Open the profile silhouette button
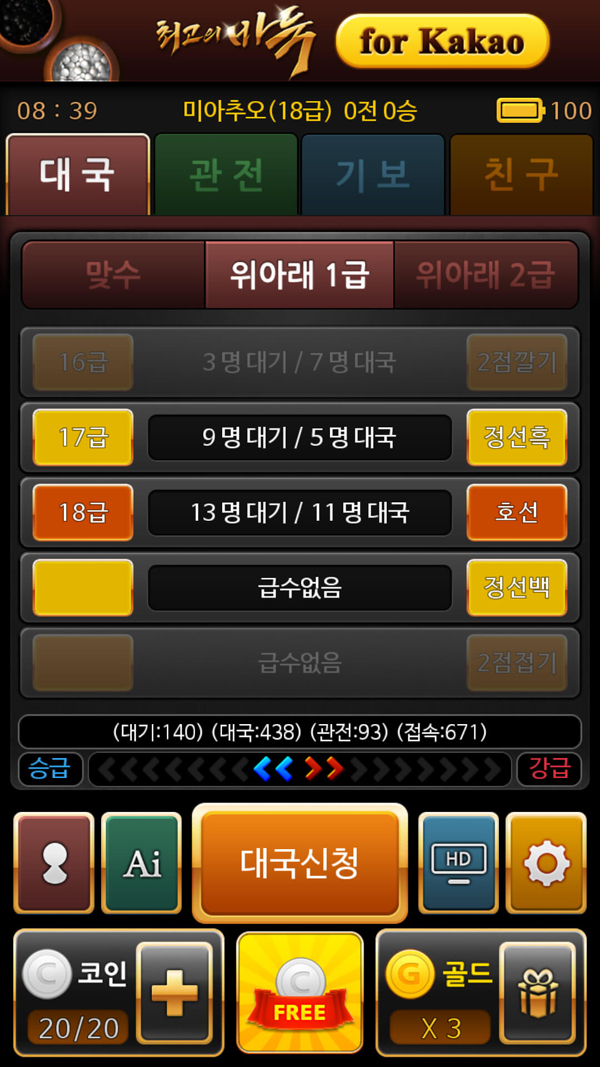600x1067 pixels. (54, 863)
